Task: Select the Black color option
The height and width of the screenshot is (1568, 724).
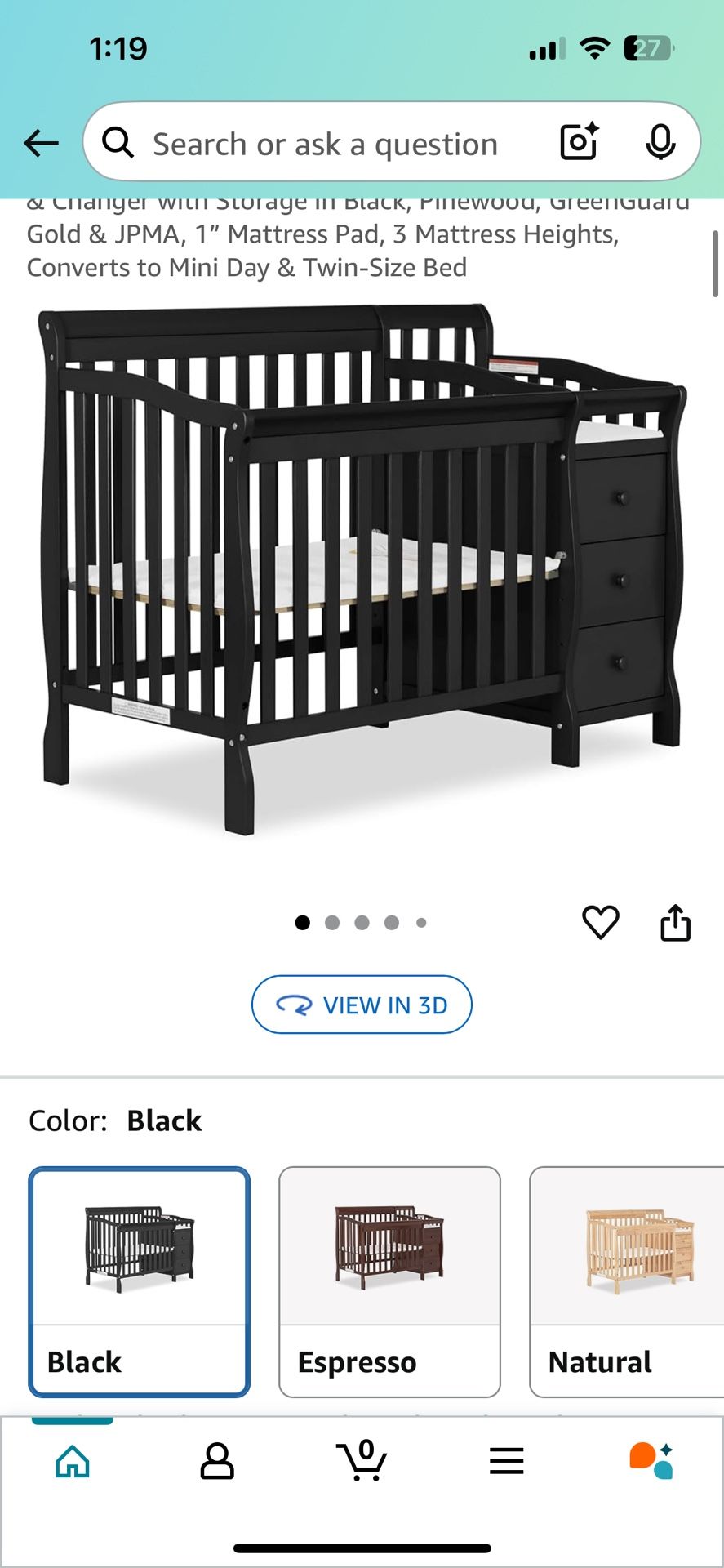Action: (x=140, y=1281)
